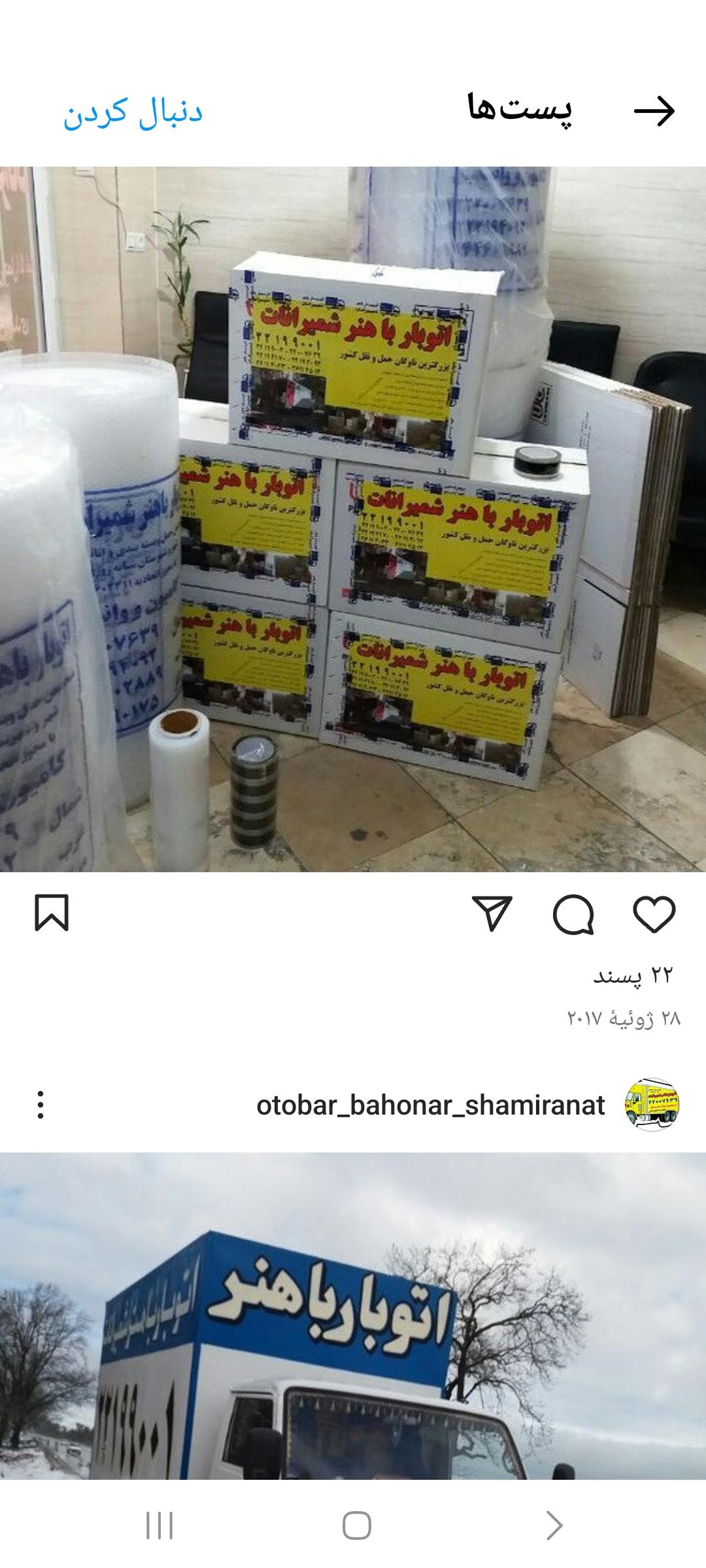Open otobar_bahonar_shamiranat profile from username
706x1568 pixels.
(x=430, y=1105)
